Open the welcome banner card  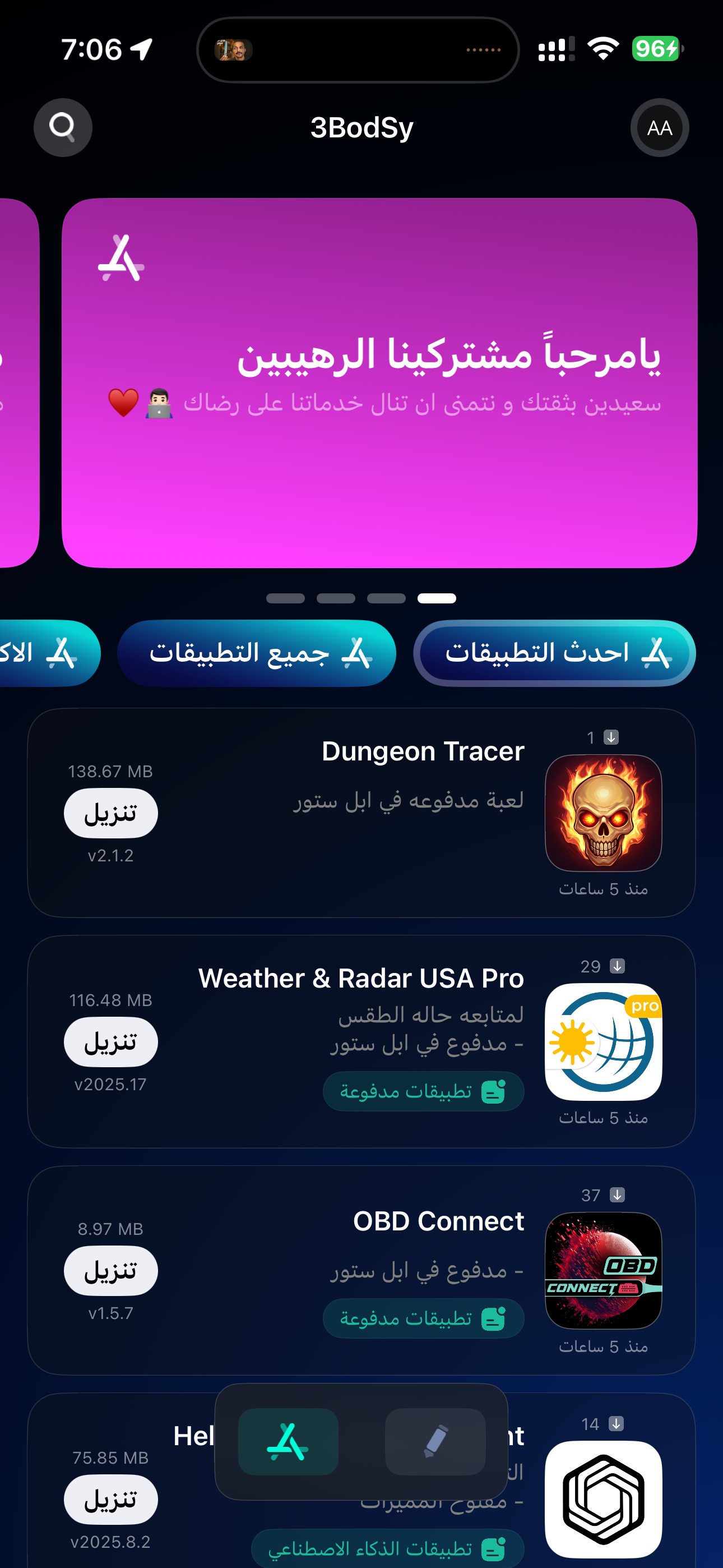(x=379, y=382)
